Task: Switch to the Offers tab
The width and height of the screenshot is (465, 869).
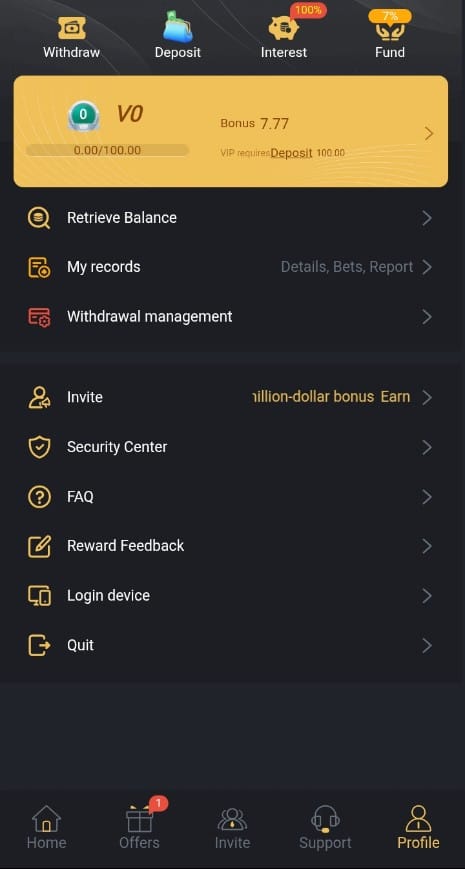Action: (140, 826)
